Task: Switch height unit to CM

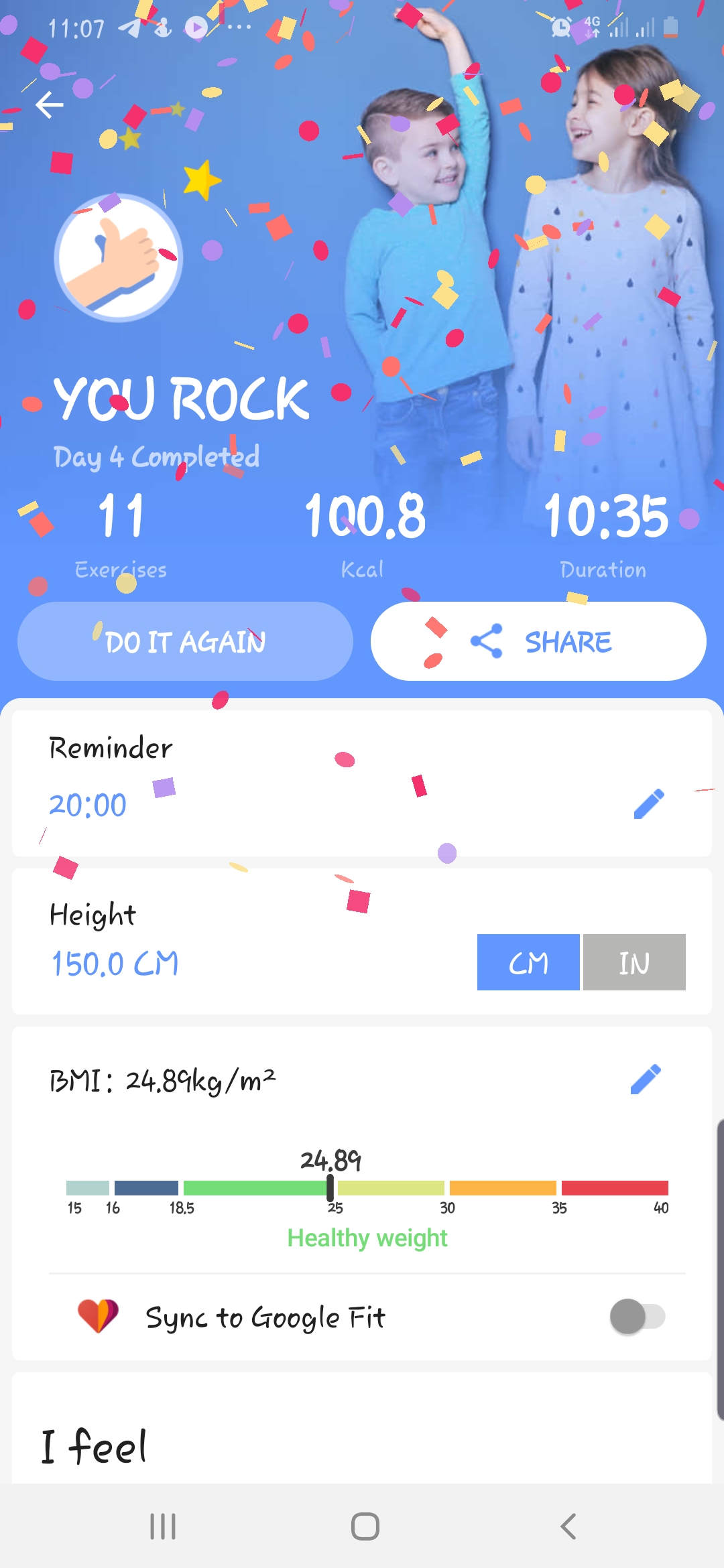Action: (528, 962)
